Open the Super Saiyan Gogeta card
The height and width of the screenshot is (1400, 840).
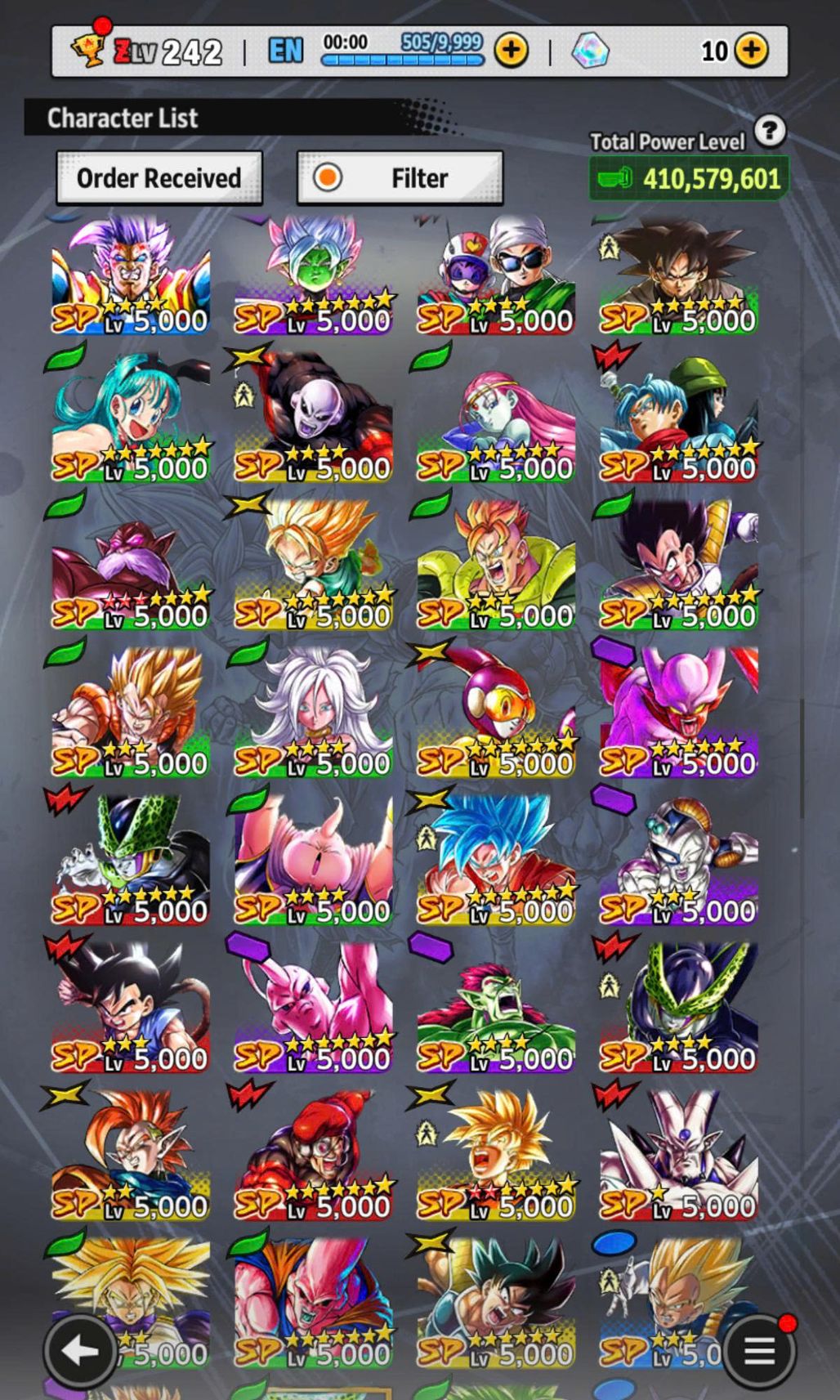[131, 711]
